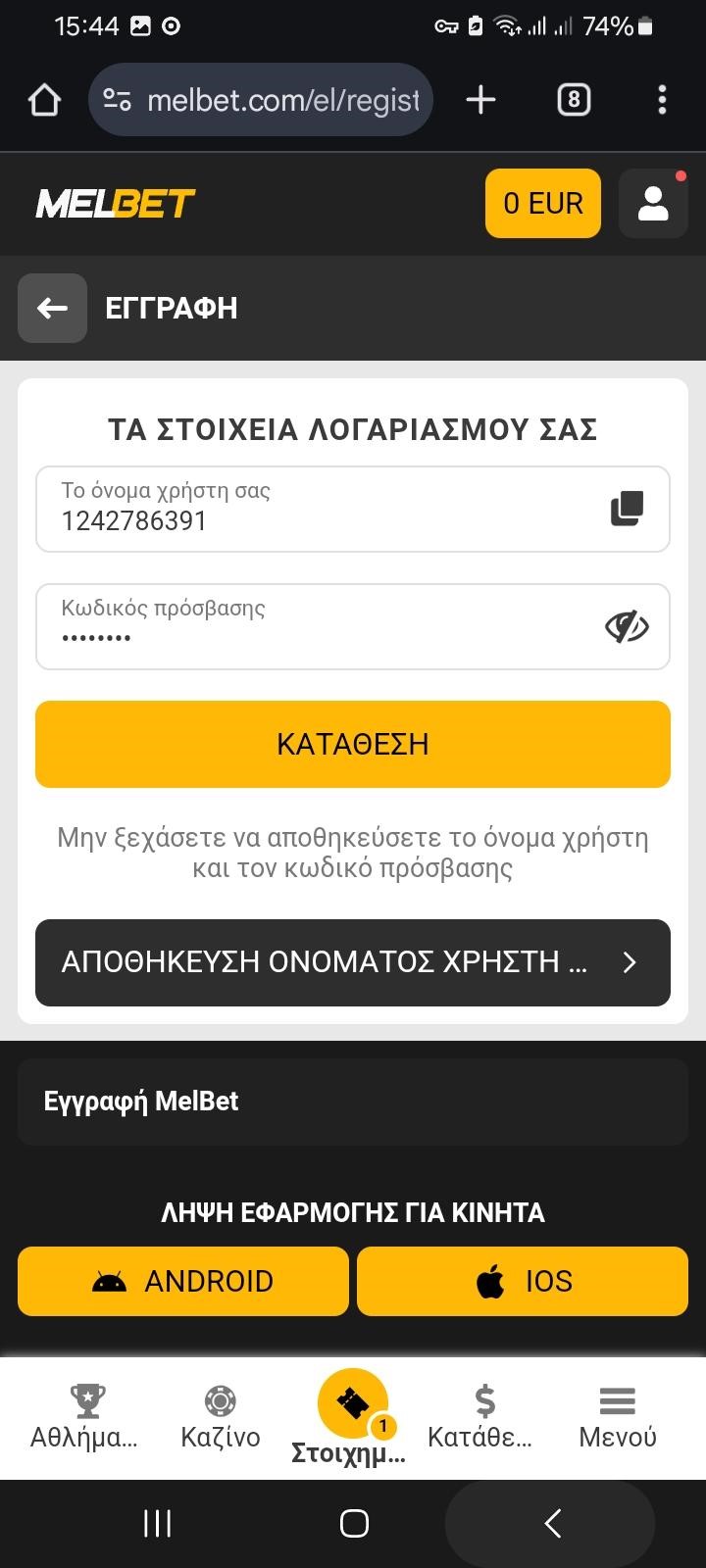The image size is (706, 1568).
Task: Tap the system back navigation button
Action: coord(552,1523)
